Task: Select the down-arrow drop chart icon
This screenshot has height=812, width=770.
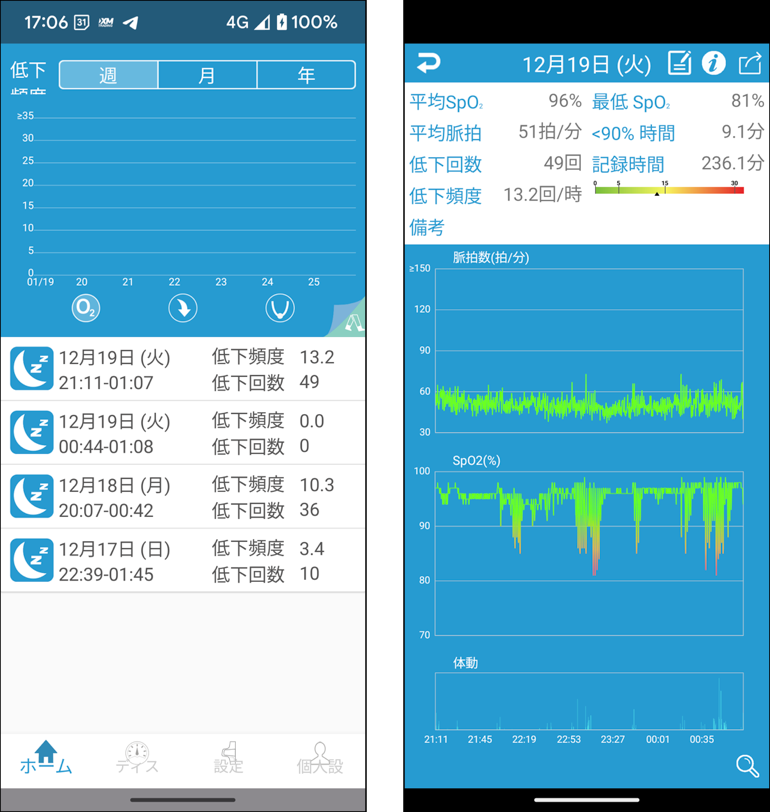Action: [x=182, y=308]
